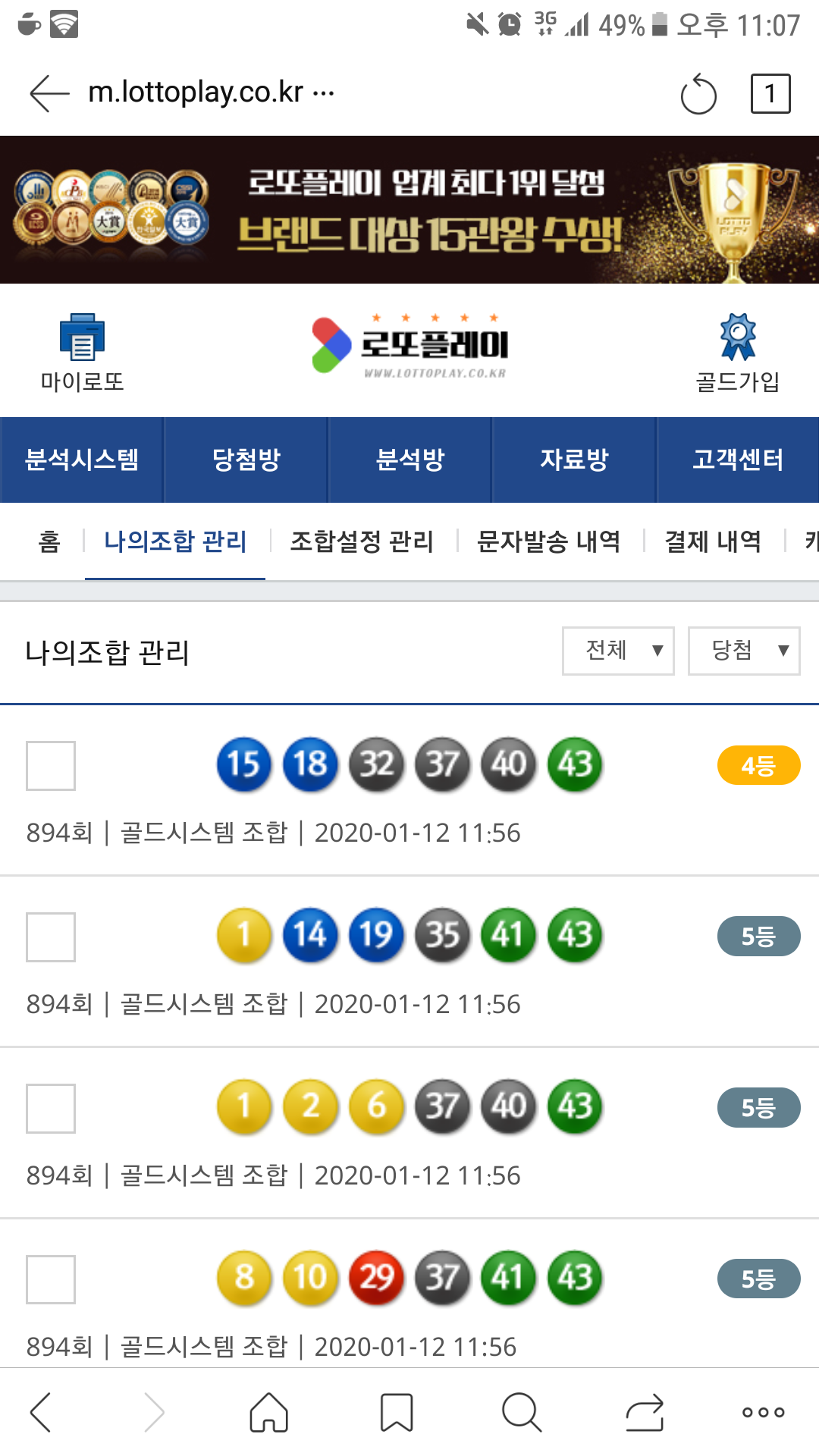Check the box for the 4등 combination
Image resolution: width=819 pixels, height=1456 pixels.
(51, 766)
